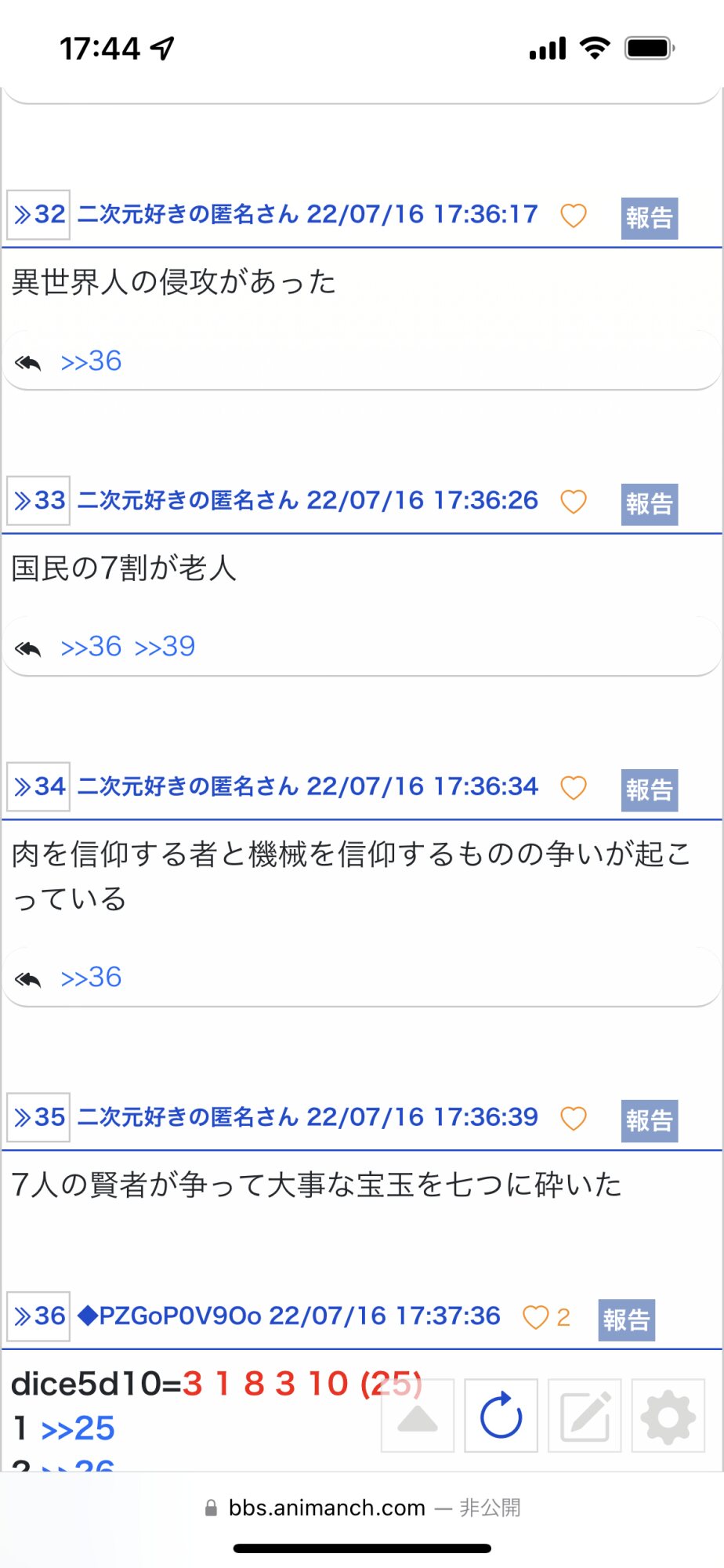Open reply >>36 under post 32

[x=92, y=361]
